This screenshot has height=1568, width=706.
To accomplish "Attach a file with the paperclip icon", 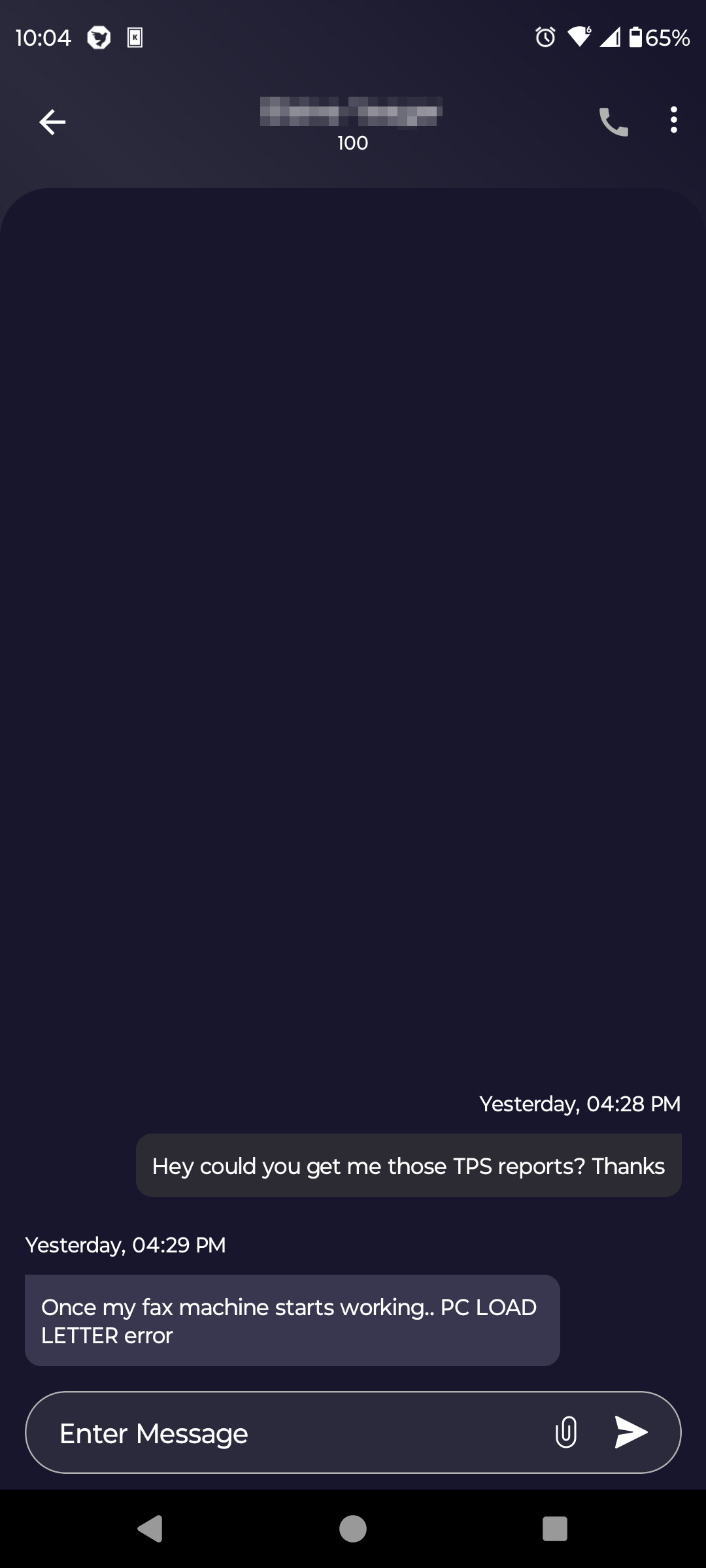I will pos(566,1433).
